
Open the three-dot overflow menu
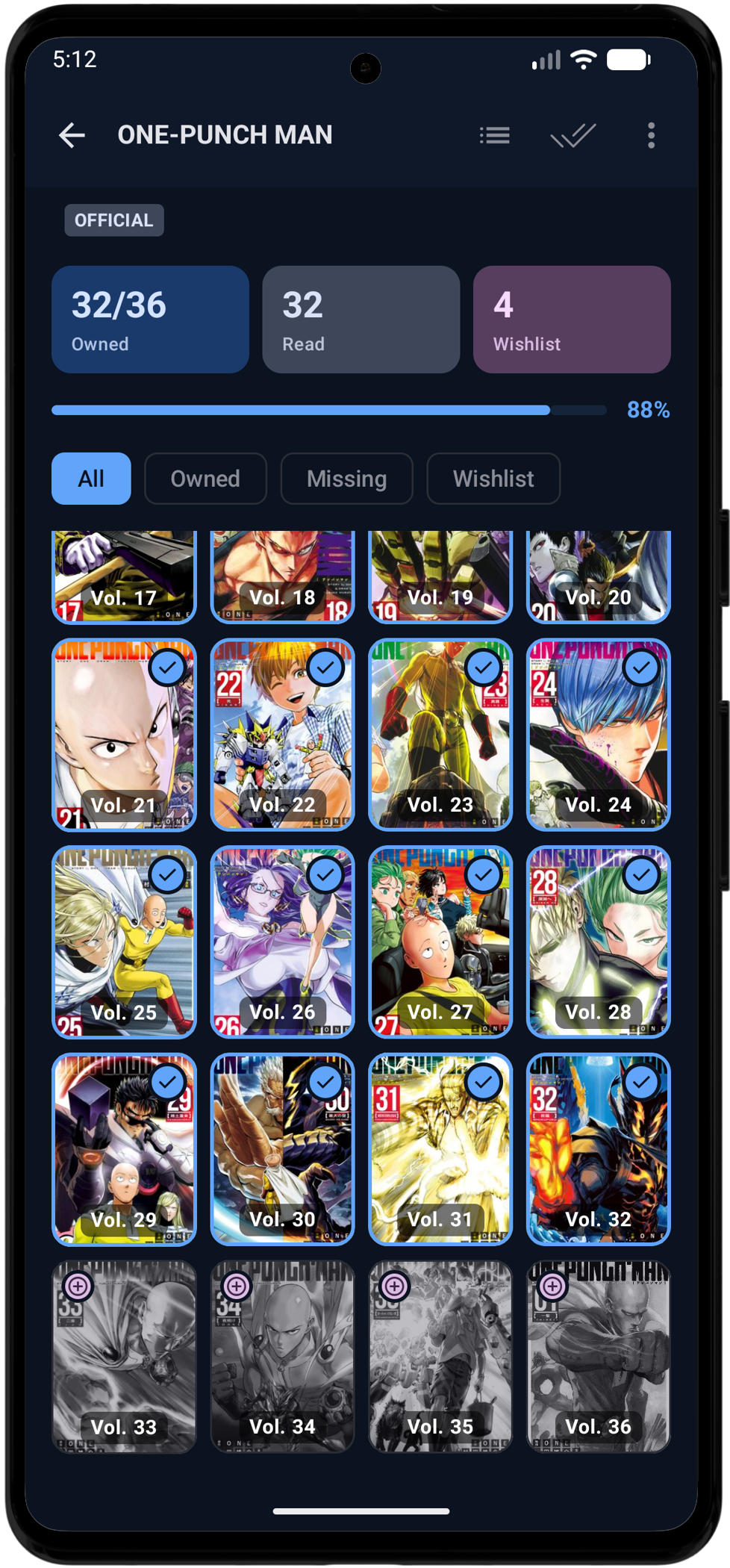point(651,135)
